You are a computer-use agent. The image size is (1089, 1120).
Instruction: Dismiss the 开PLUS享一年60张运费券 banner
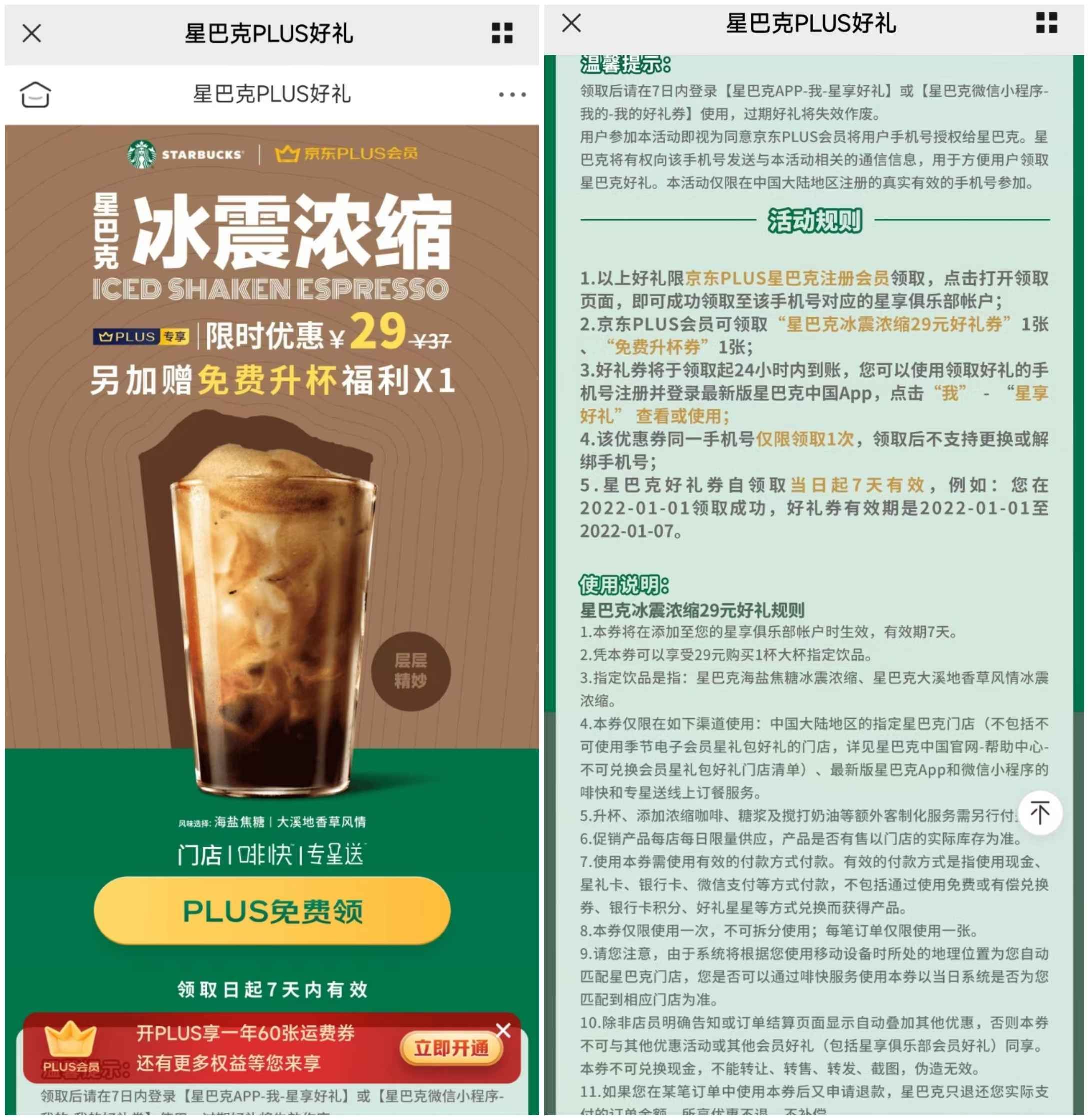[503, 1030]
